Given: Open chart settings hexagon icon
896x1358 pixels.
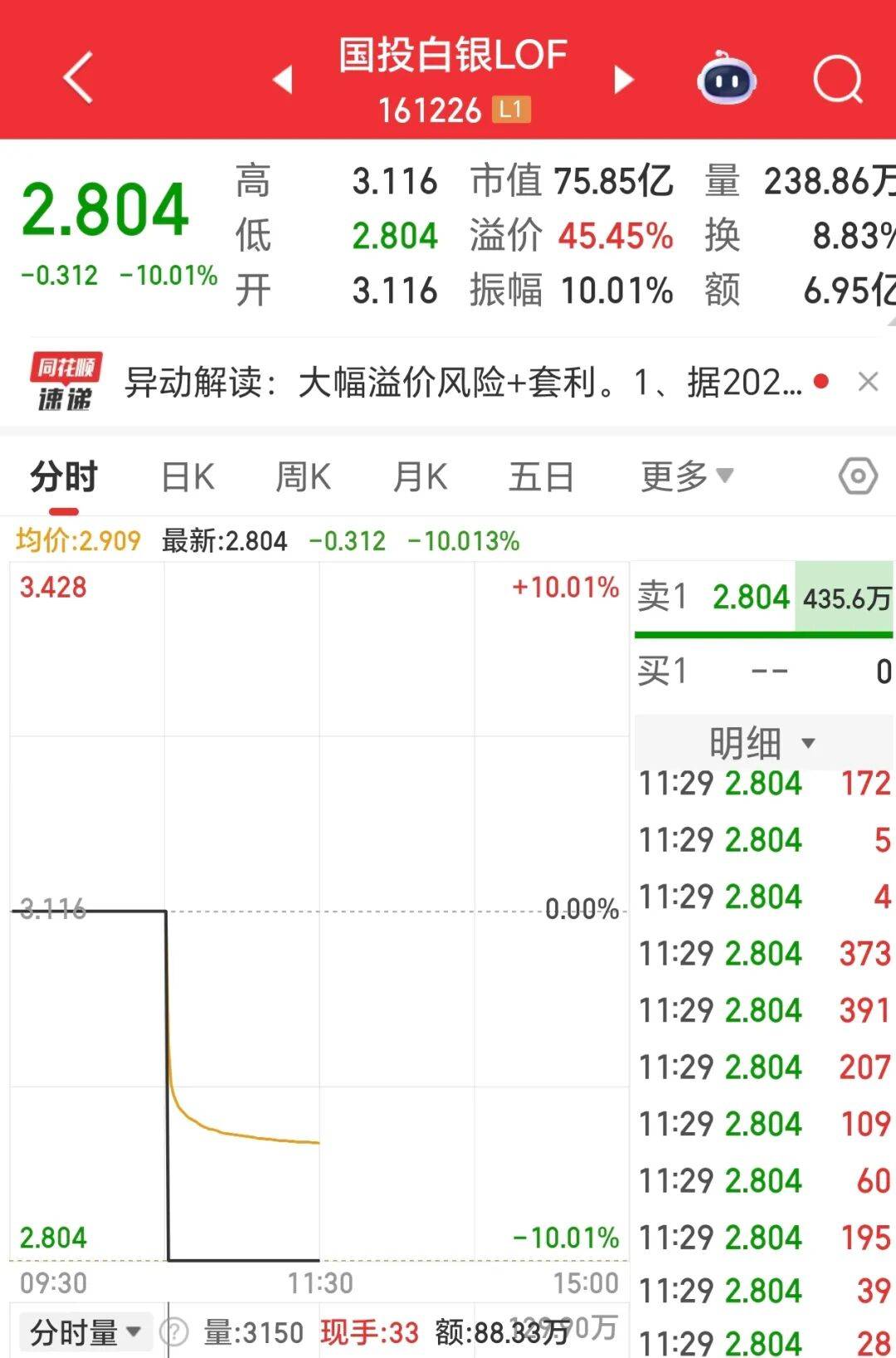Looking at the screenshot, I should click(x=858, y=476).
